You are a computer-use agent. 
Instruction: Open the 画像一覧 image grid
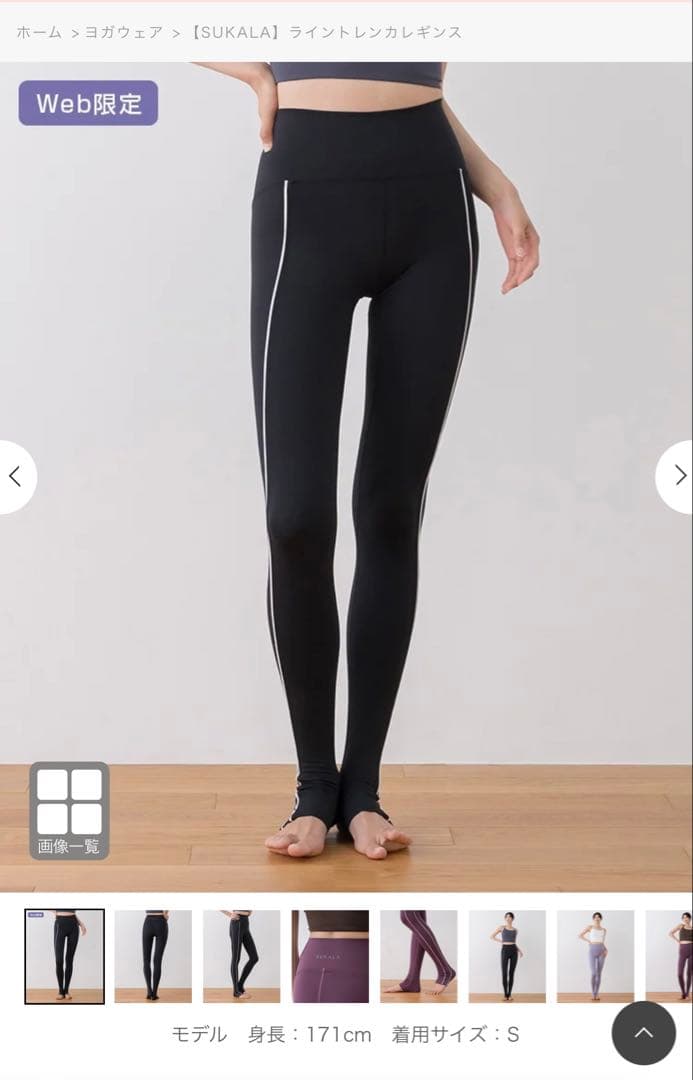tap(69, 810)
